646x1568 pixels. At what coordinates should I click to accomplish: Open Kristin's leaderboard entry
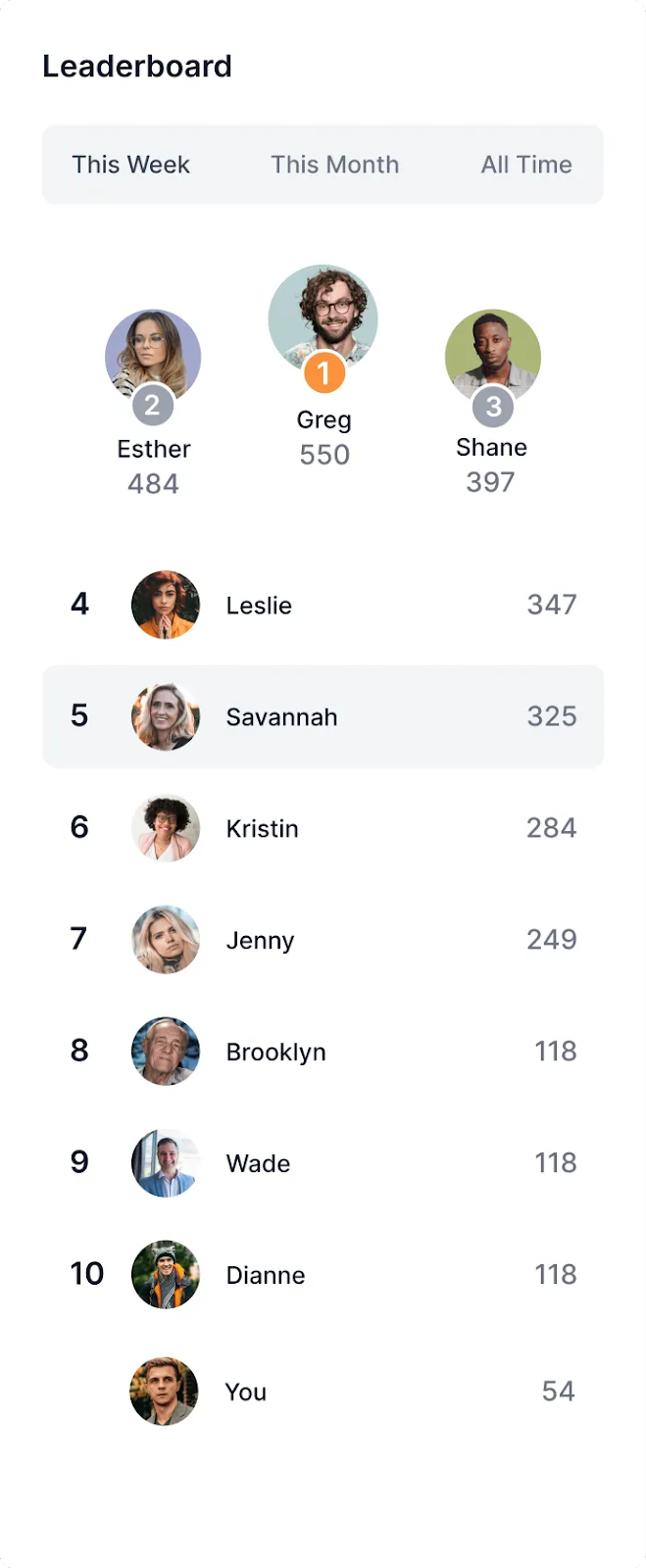[323, 828]
